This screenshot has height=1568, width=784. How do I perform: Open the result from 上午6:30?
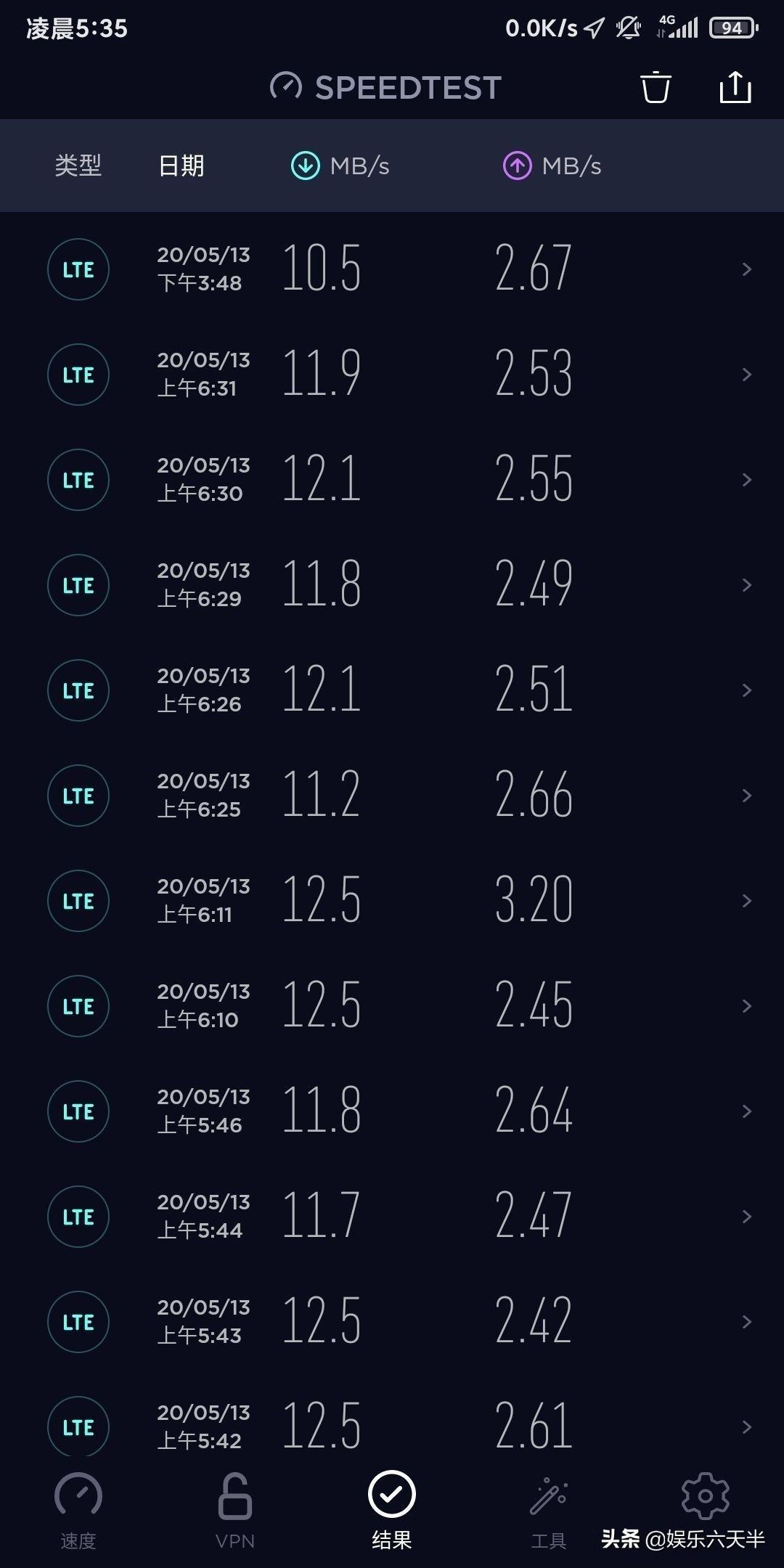392,480
